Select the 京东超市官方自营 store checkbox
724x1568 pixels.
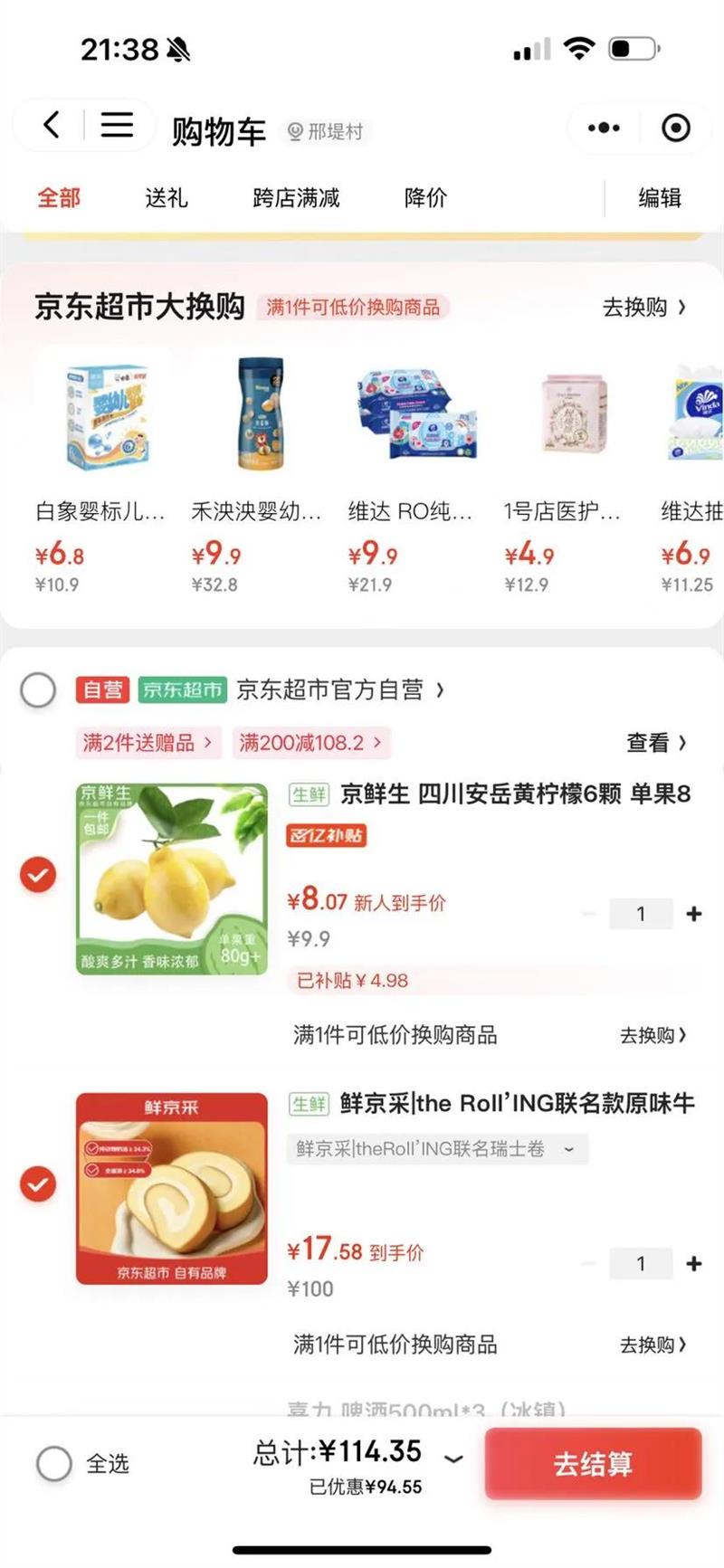click(38, 690)
